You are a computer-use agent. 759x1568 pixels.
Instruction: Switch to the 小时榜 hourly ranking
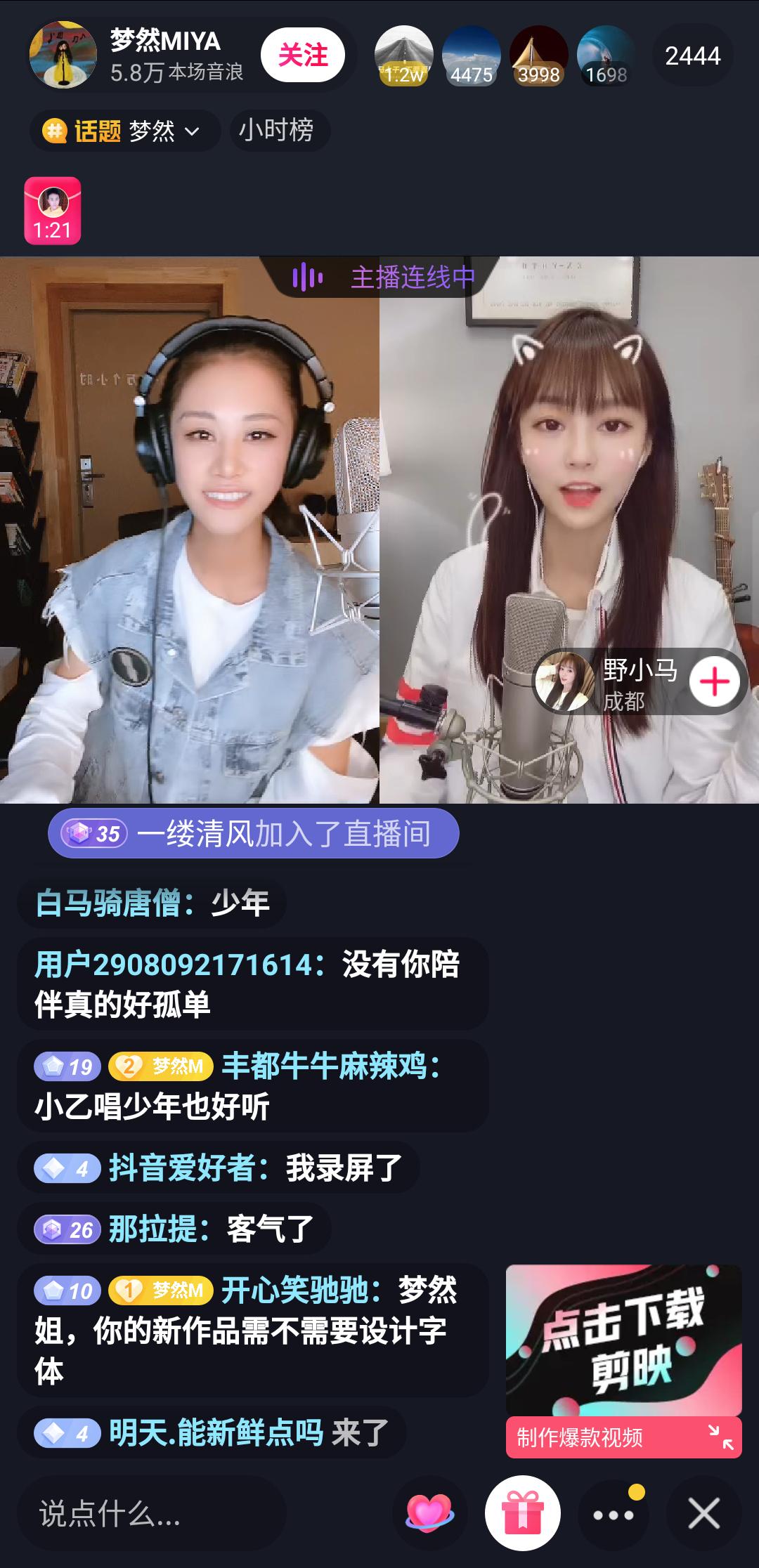pos(279,129)
